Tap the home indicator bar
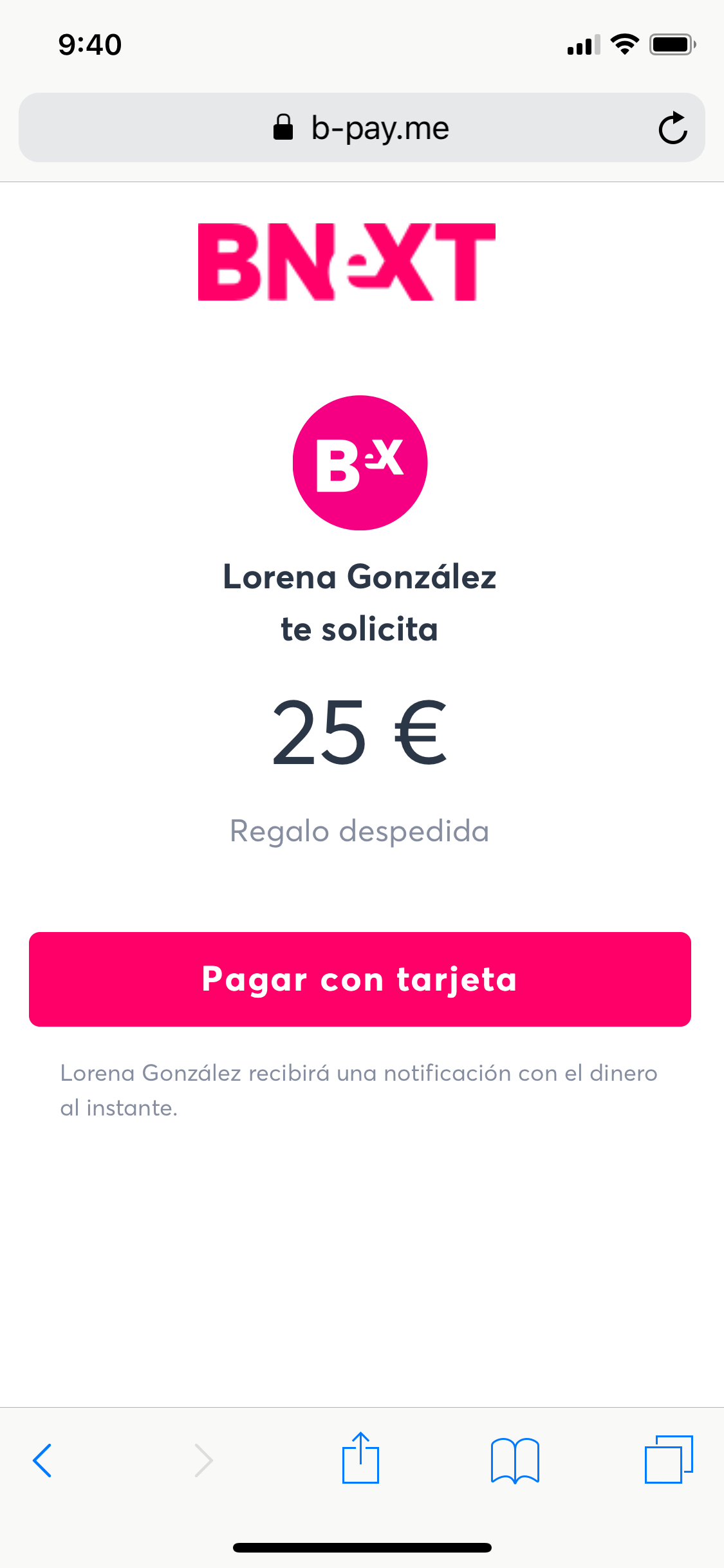Image resolution: width=724 pixels, height=1568 pixels. pos(362,1547)
